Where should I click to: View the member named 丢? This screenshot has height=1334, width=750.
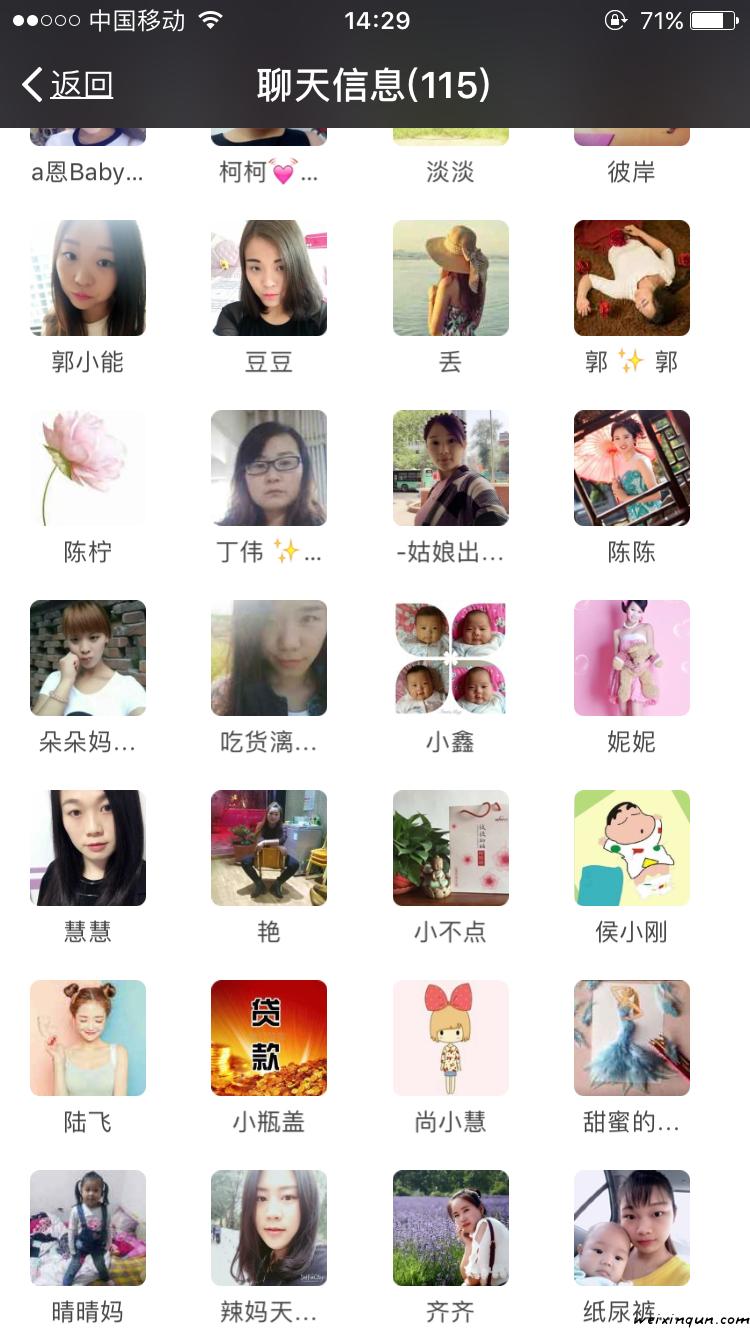pyautogui.click(x=450, y=278)
